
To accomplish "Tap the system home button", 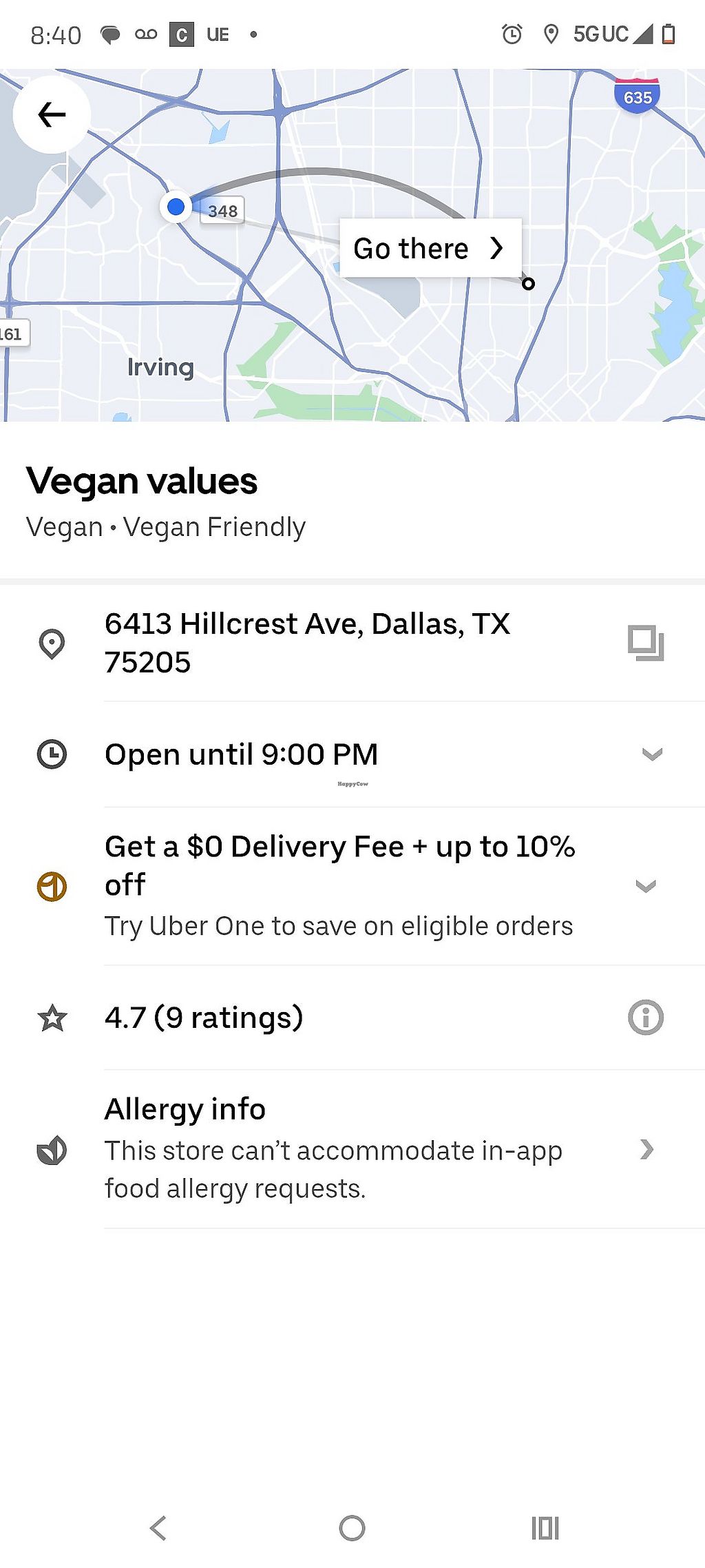I will click(x=352, y=1528).
